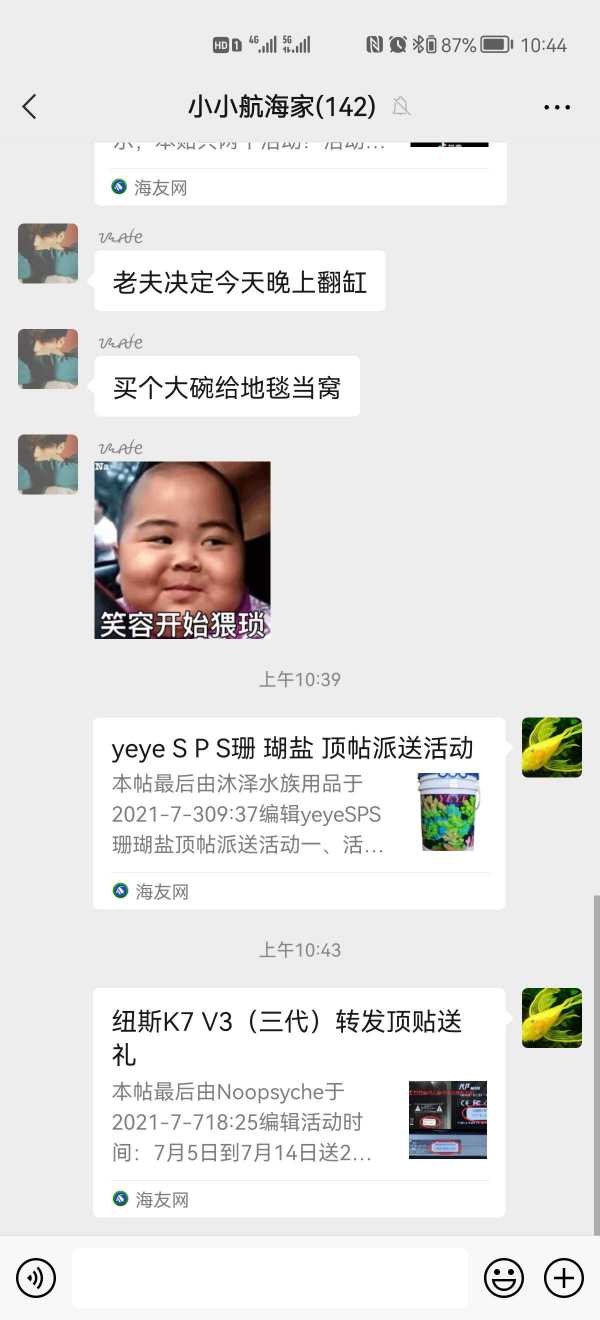
Task: View the 笑容开始猥琐 meme image
Action: pyautogui.click(x=182, y=549)
